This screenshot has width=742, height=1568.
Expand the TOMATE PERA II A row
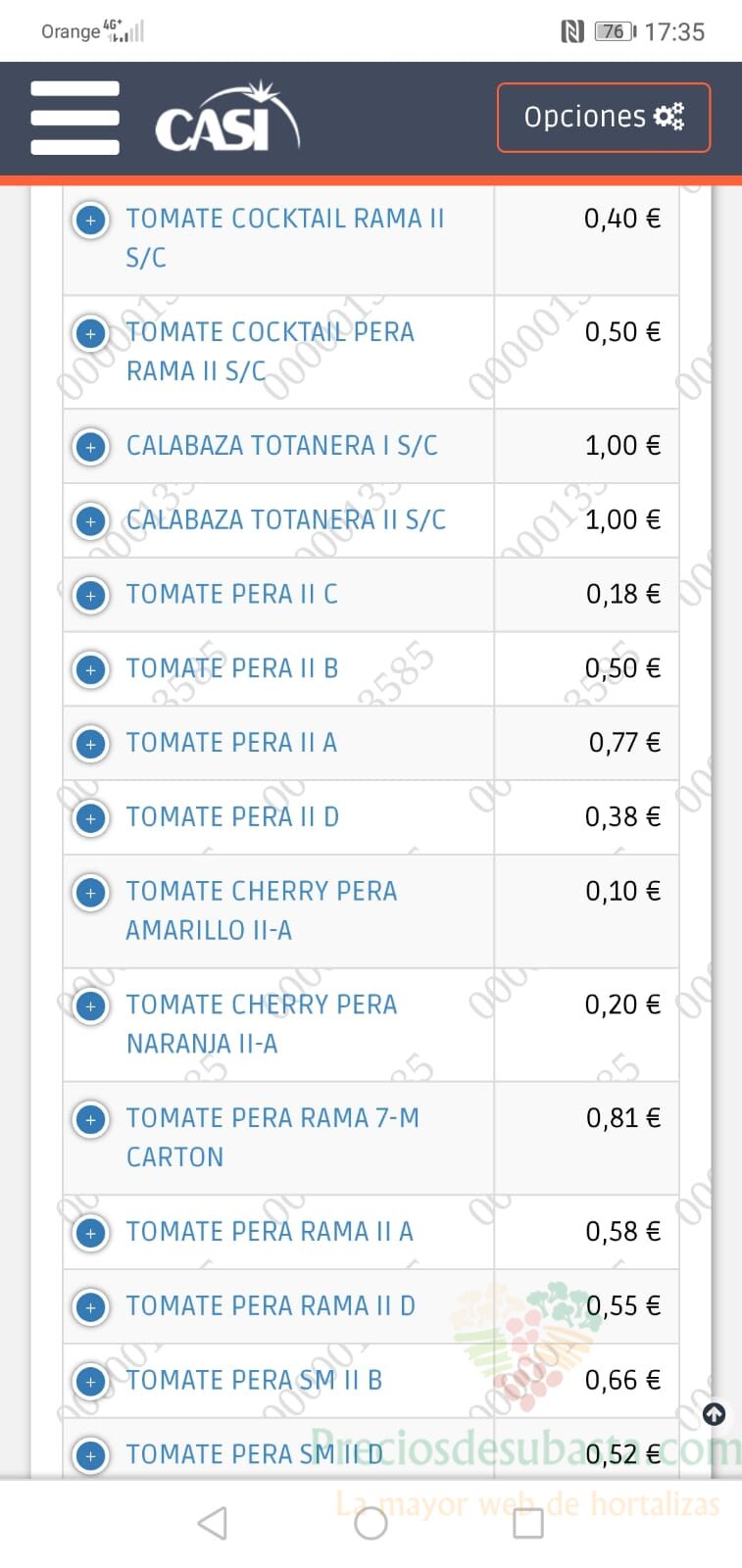pyautogui.click(x=91, y=745)
